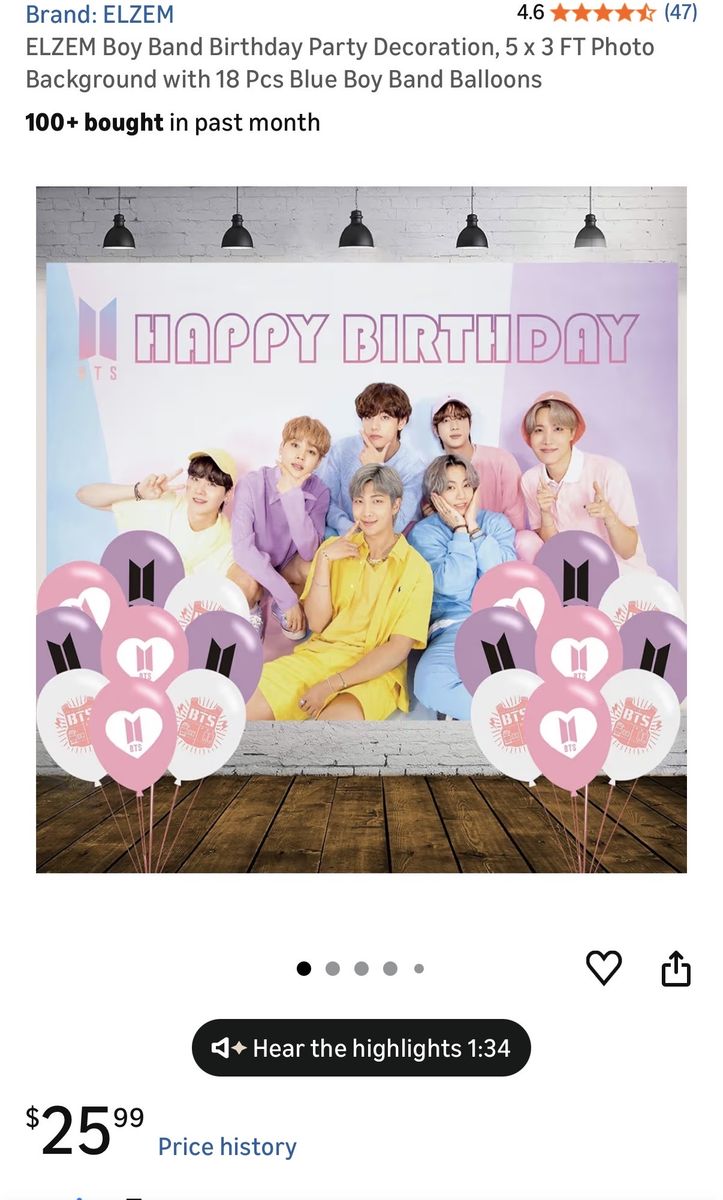Play the Hear the highlights audio

click(x=361, y=1048)
